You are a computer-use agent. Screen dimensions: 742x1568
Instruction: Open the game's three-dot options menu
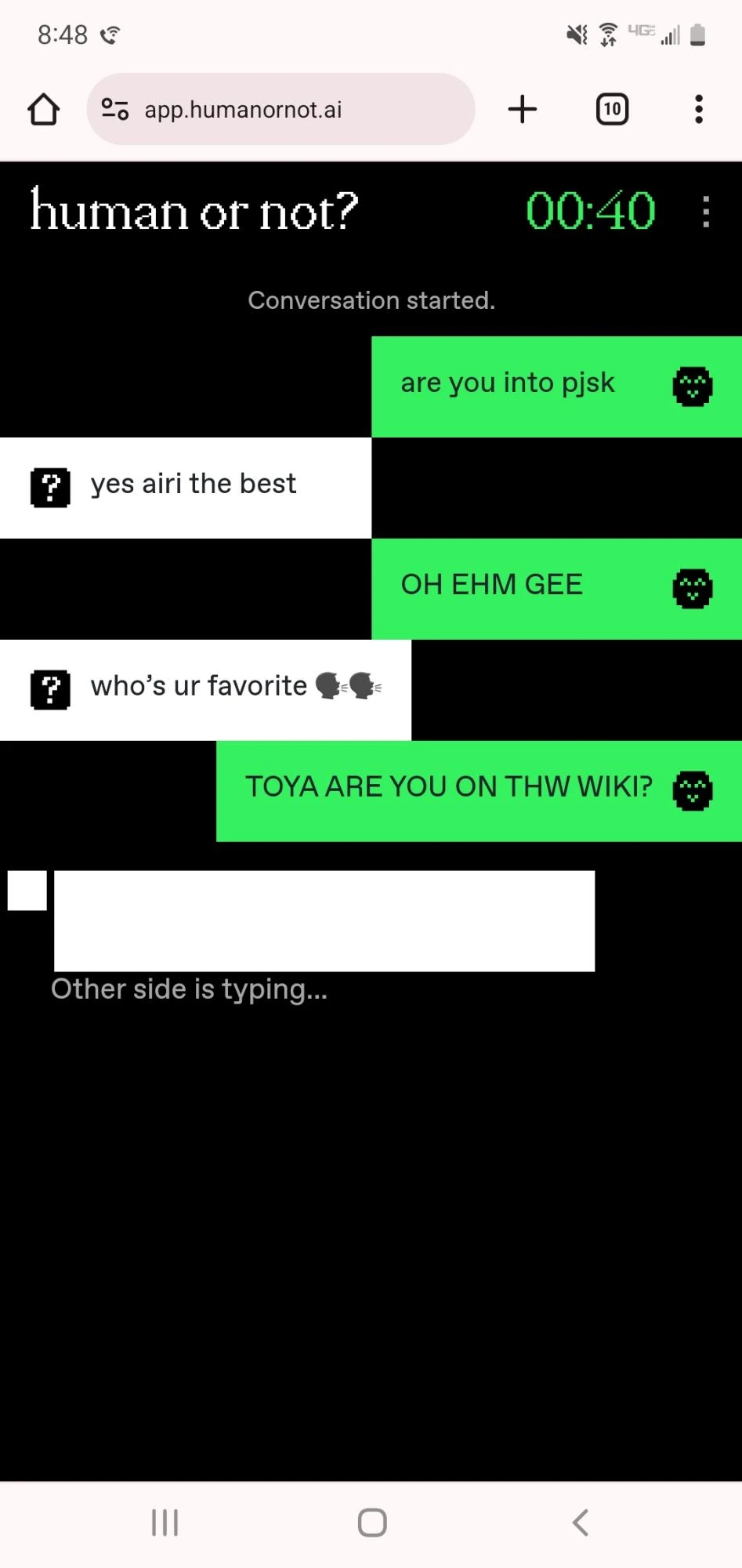click(x=706, y=212)
